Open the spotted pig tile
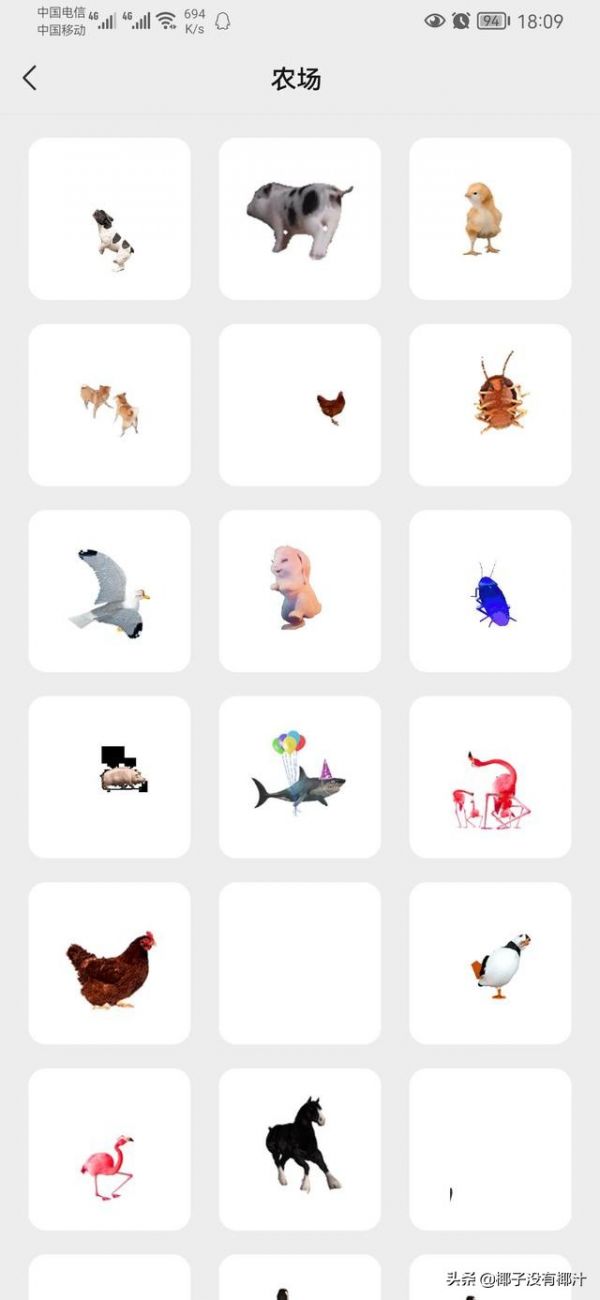 click(300, 219)
